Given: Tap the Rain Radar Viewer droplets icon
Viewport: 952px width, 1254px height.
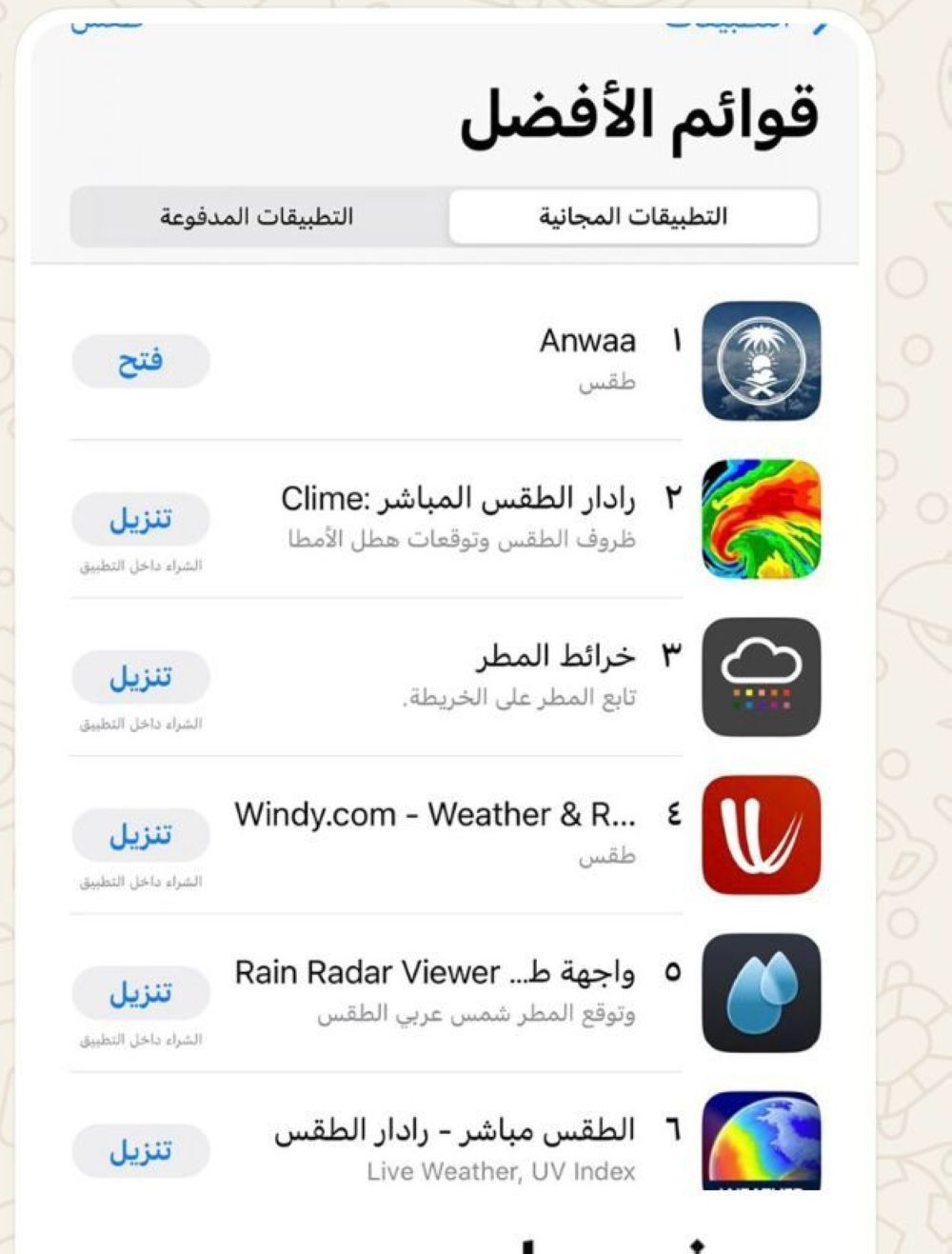Looking at the screenshot, I should click(x=761, y=994).
